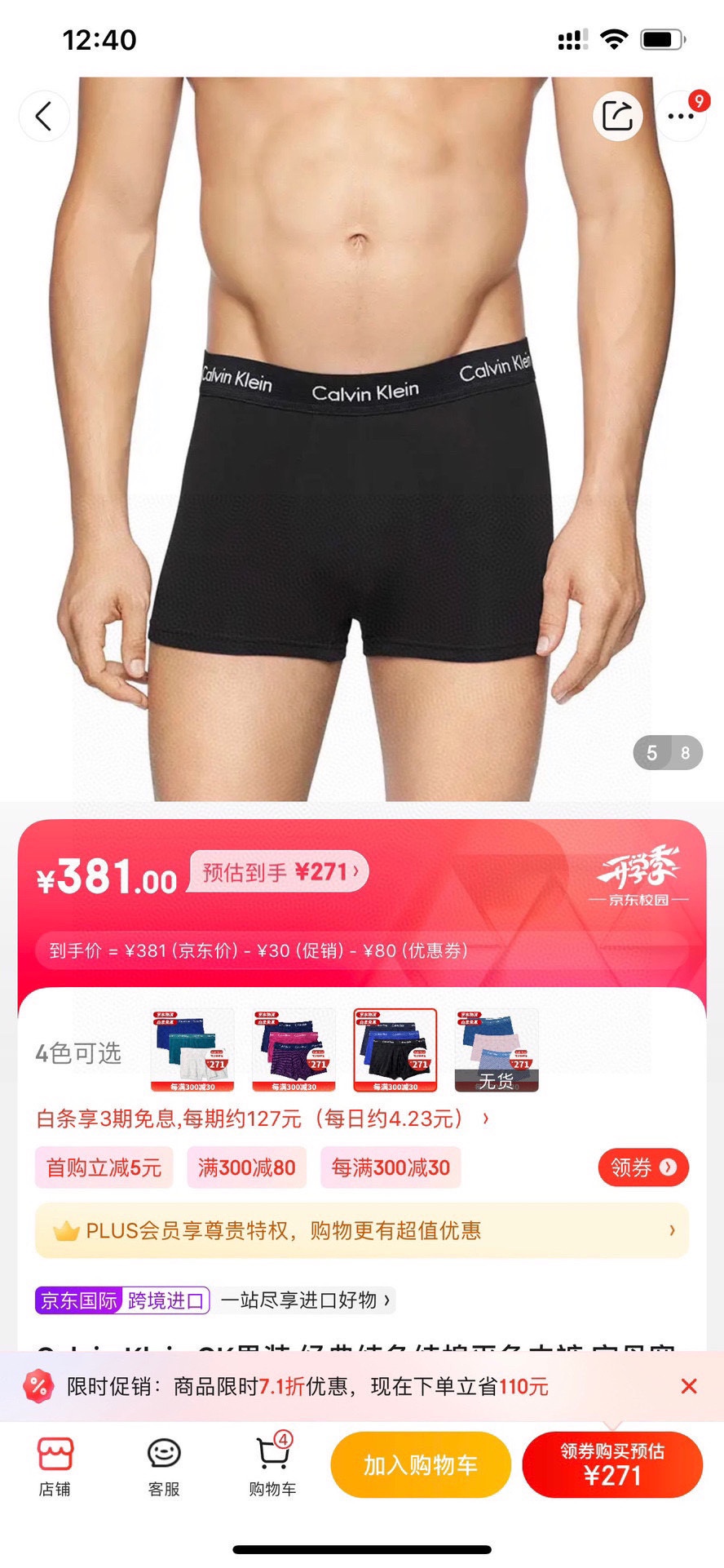Open the 购物车 shopping cart
Image resolution: width=724 pixels, height=1568 pixels.
click(x=272, y=1466)
